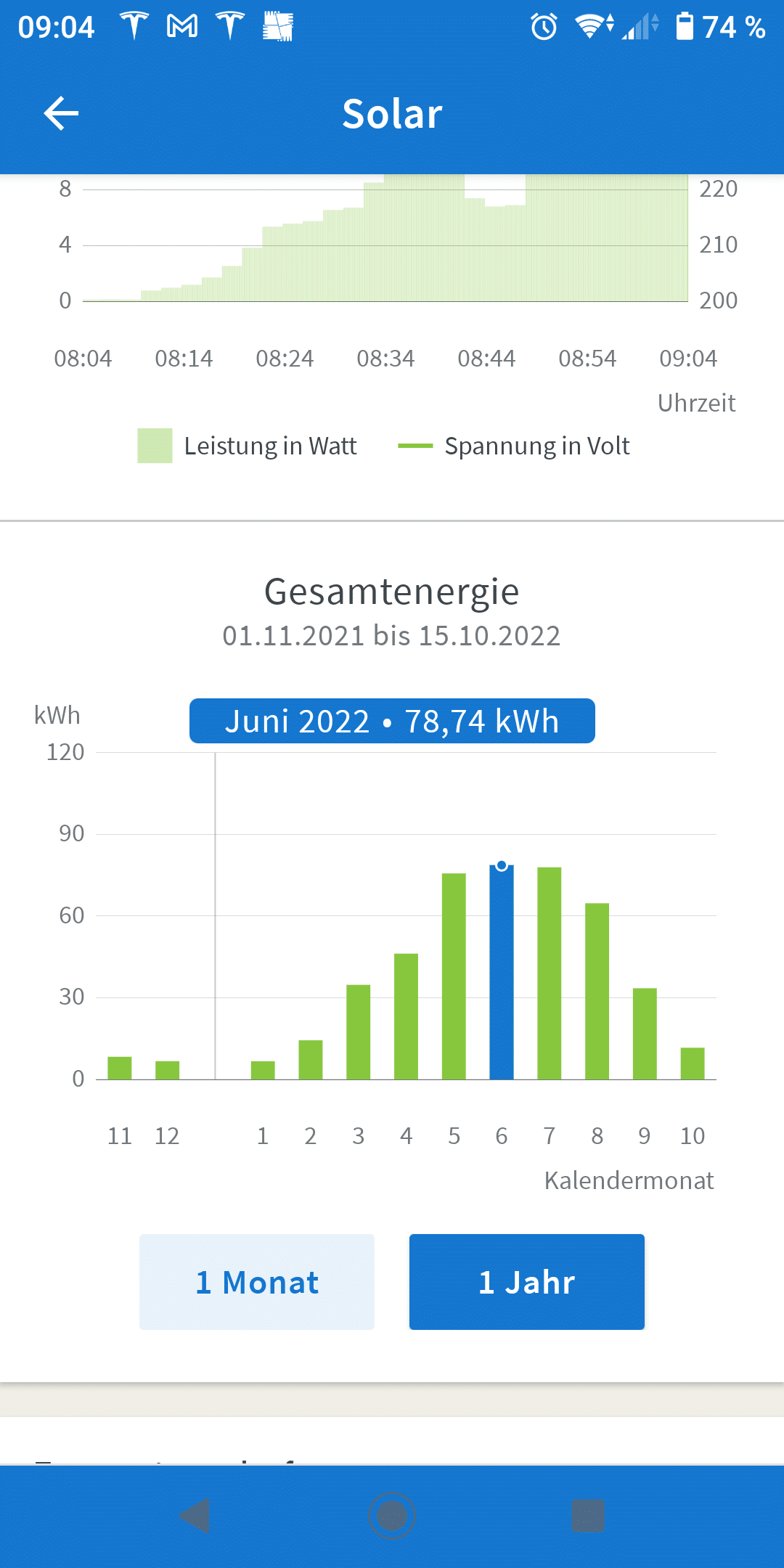
Task: Tap the system home button
Action: [x=392, y=1516]
